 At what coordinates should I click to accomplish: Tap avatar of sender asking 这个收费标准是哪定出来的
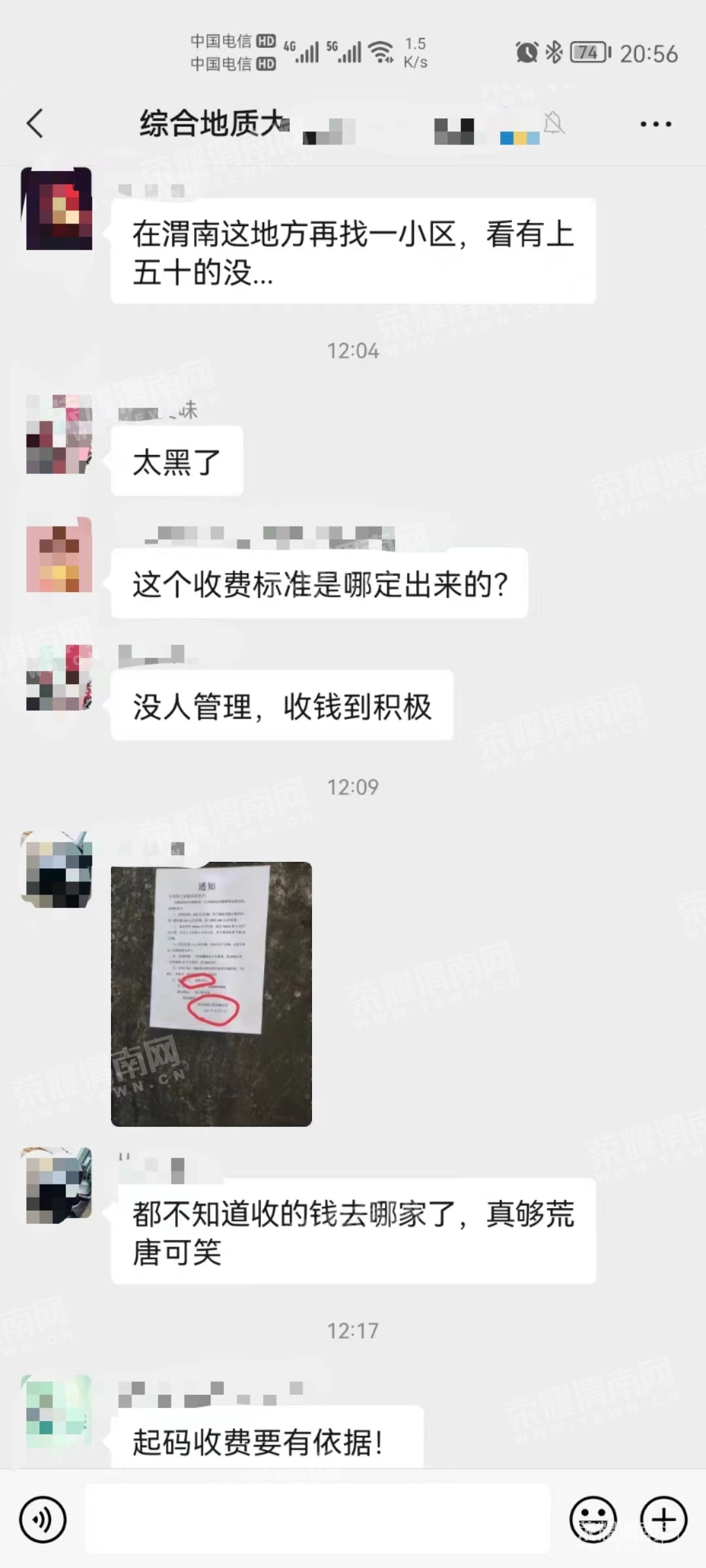(x=59, y=557)
